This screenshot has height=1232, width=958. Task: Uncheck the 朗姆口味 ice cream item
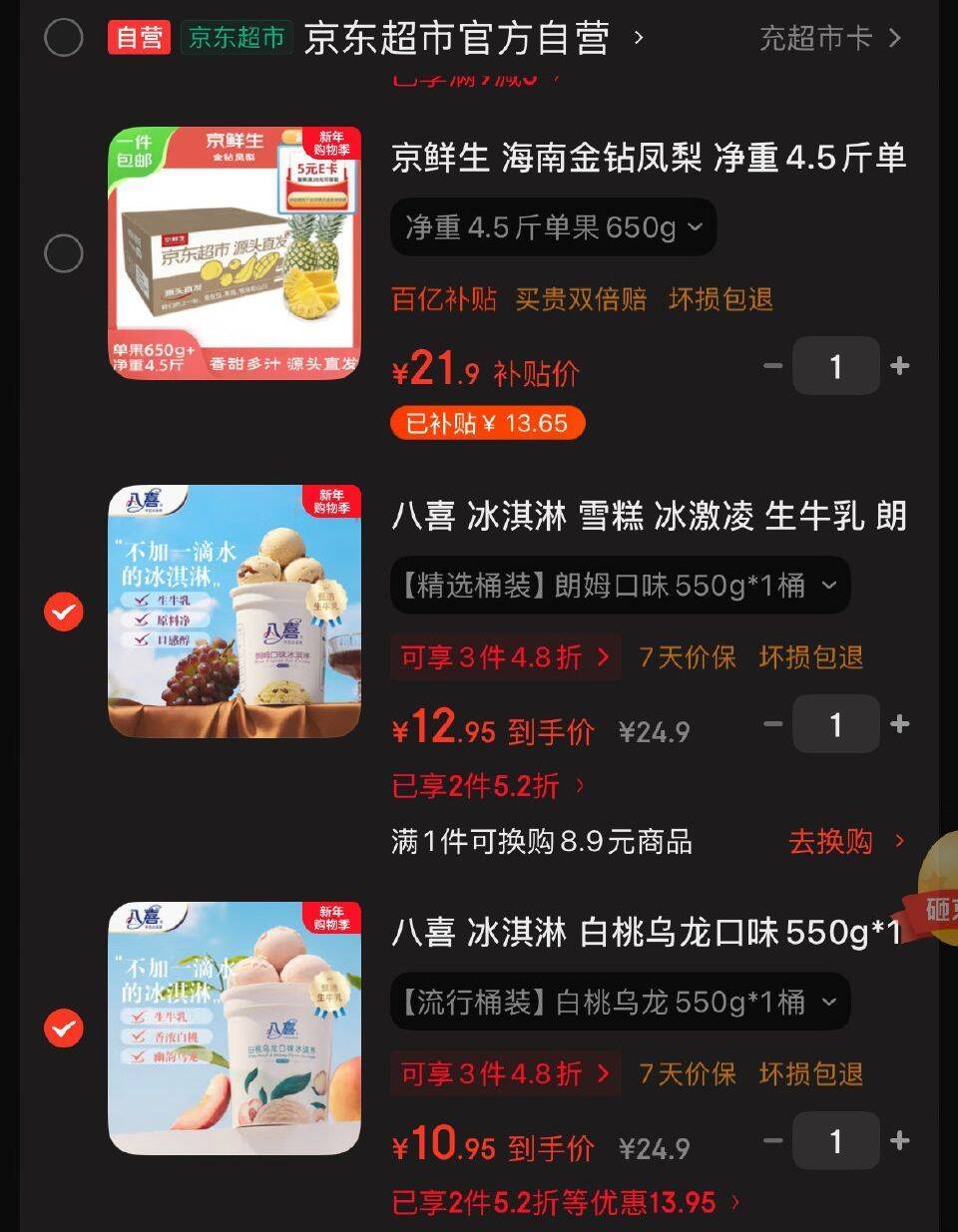pyautogui.click(x=64, y=612)
